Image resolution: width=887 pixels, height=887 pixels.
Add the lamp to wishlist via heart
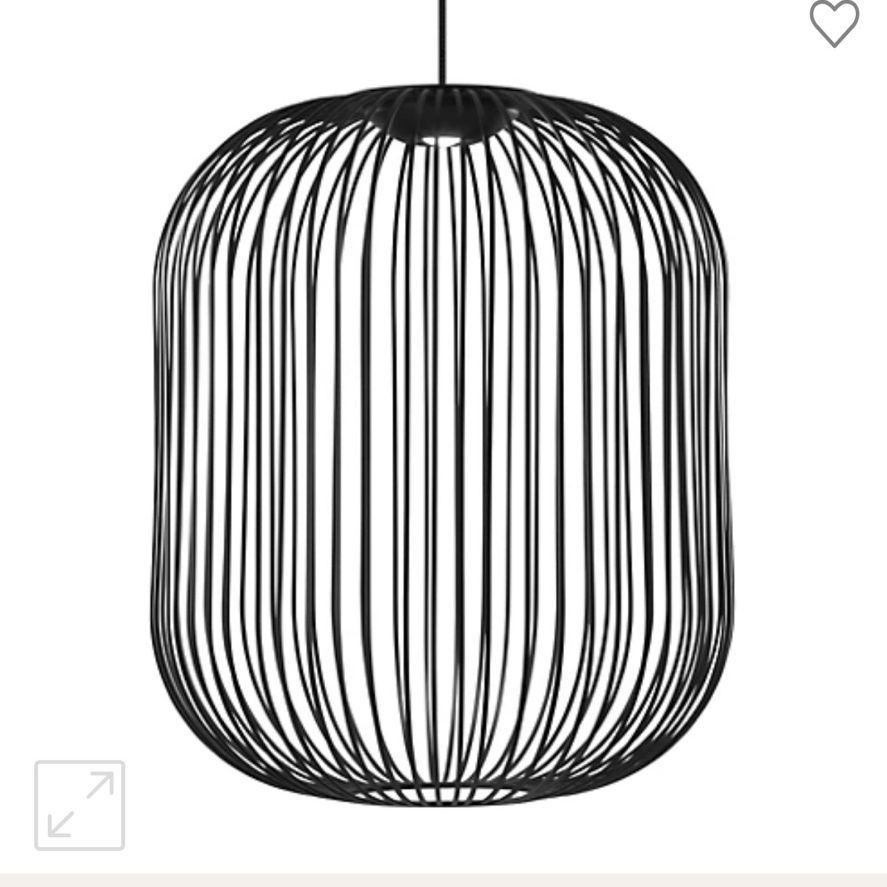[x=834, y=23]
